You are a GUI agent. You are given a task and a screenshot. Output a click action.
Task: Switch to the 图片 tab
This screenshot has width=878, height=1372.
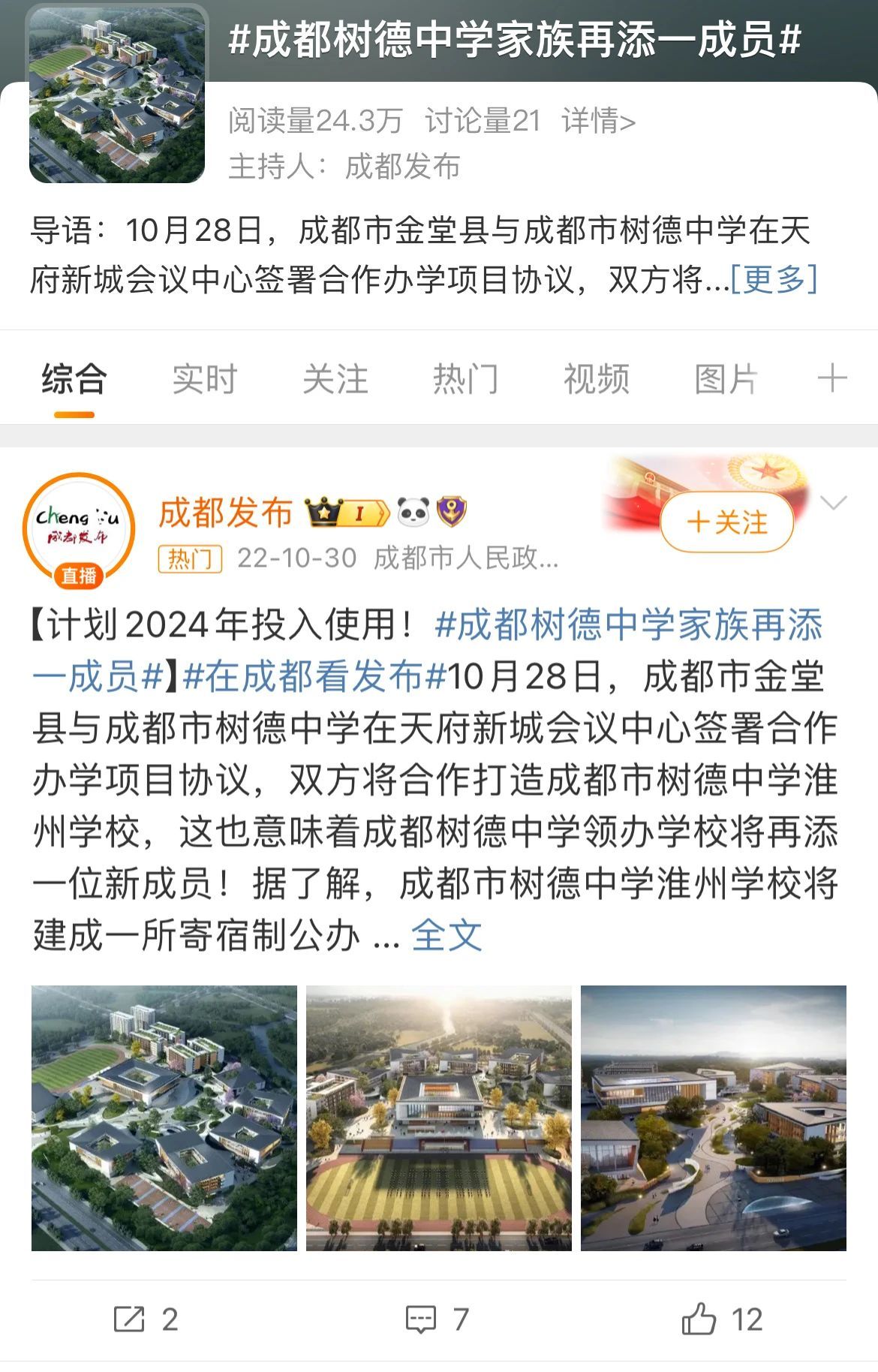pos(726,379)
